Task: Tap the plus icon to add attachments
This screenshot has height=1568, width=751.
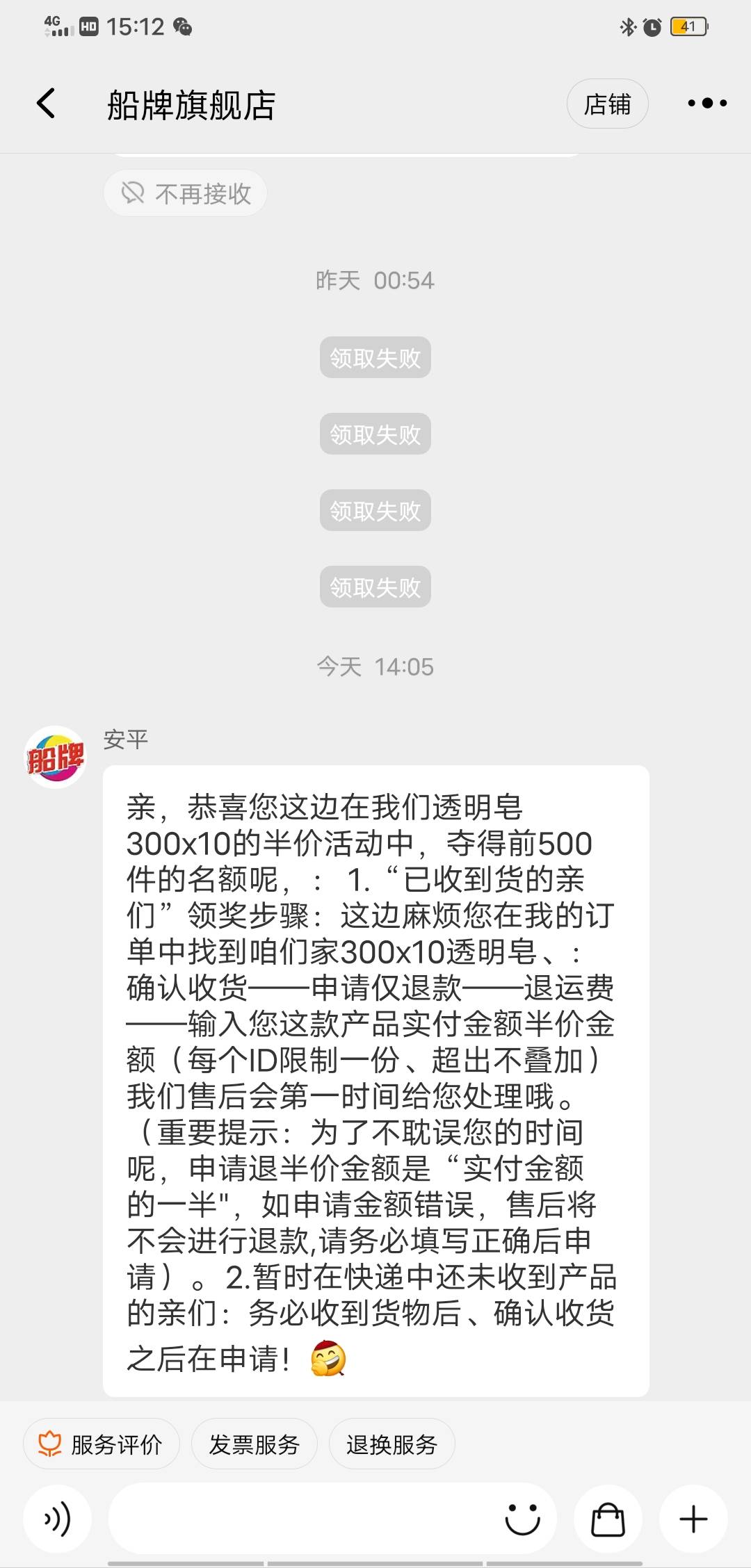Action: point(693,1519)
